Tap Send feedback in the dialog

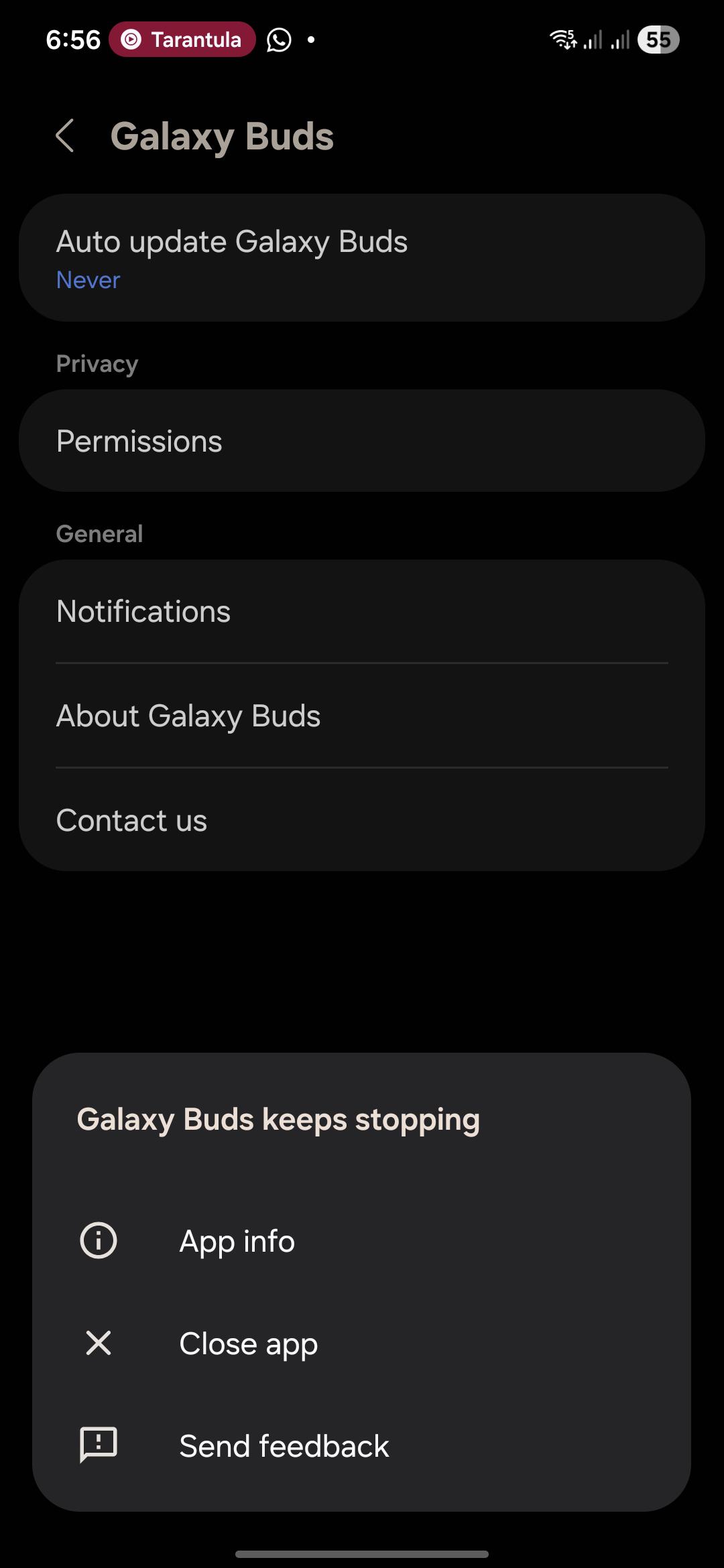coord(284,1445)
